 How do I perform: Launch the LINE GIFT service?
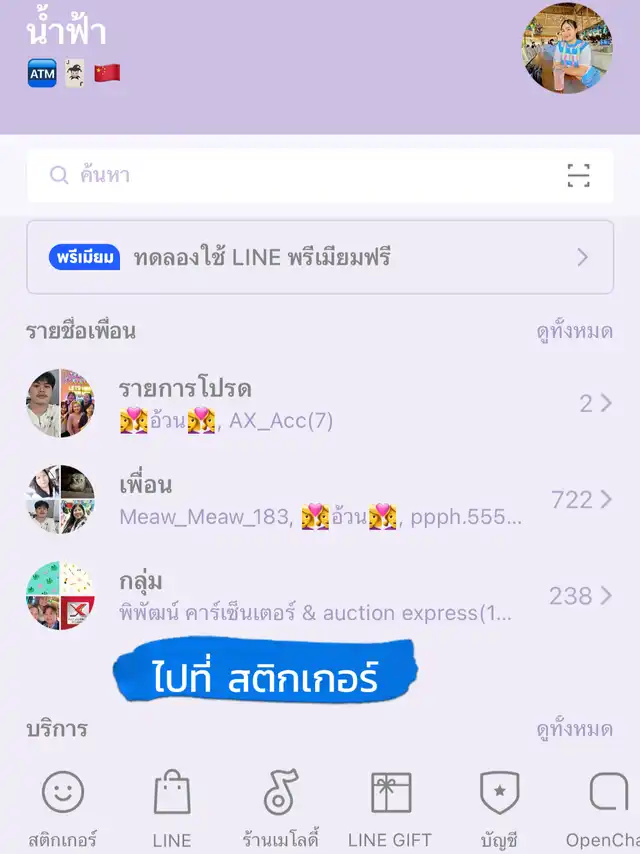[x=390, y=807]
